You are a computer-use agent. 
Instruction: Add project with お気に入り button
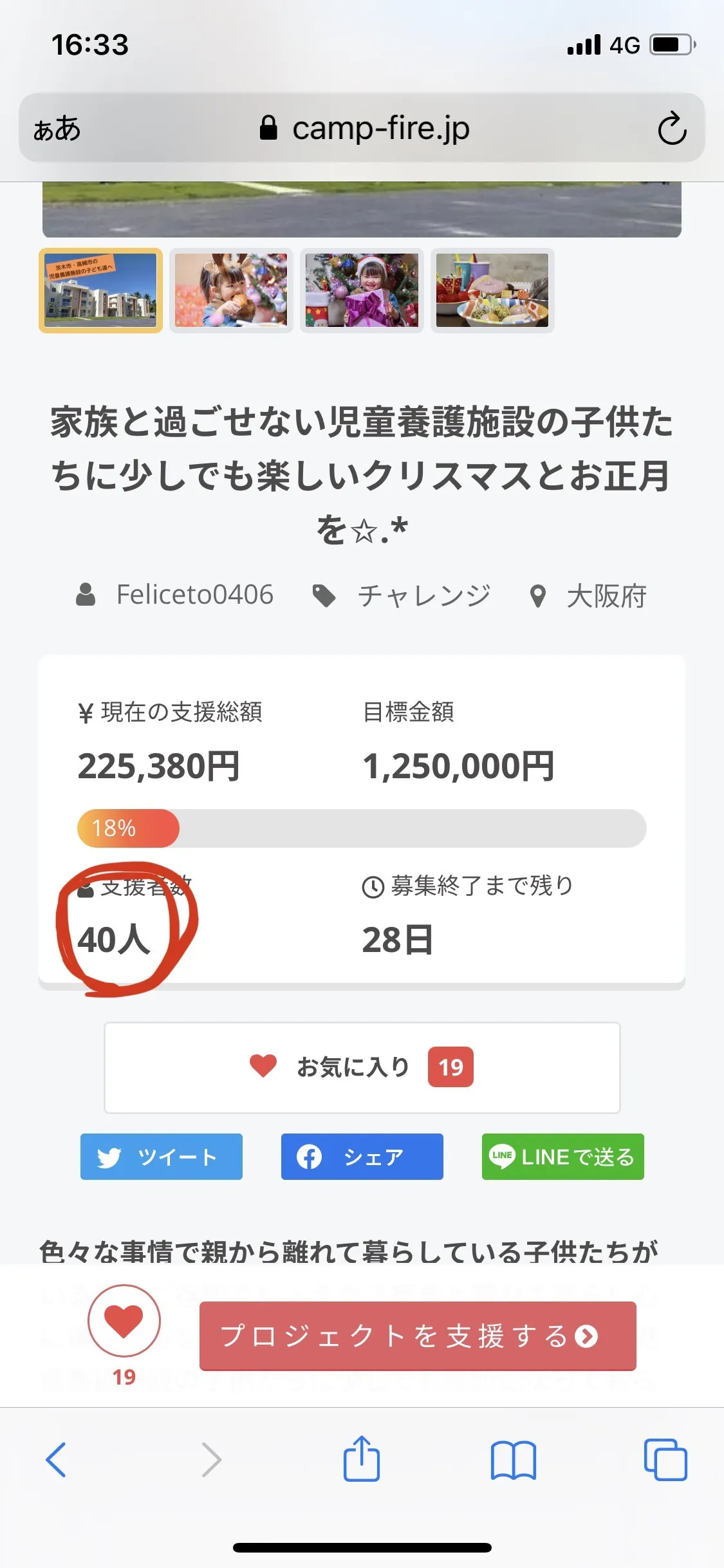tap(362, 1067)
